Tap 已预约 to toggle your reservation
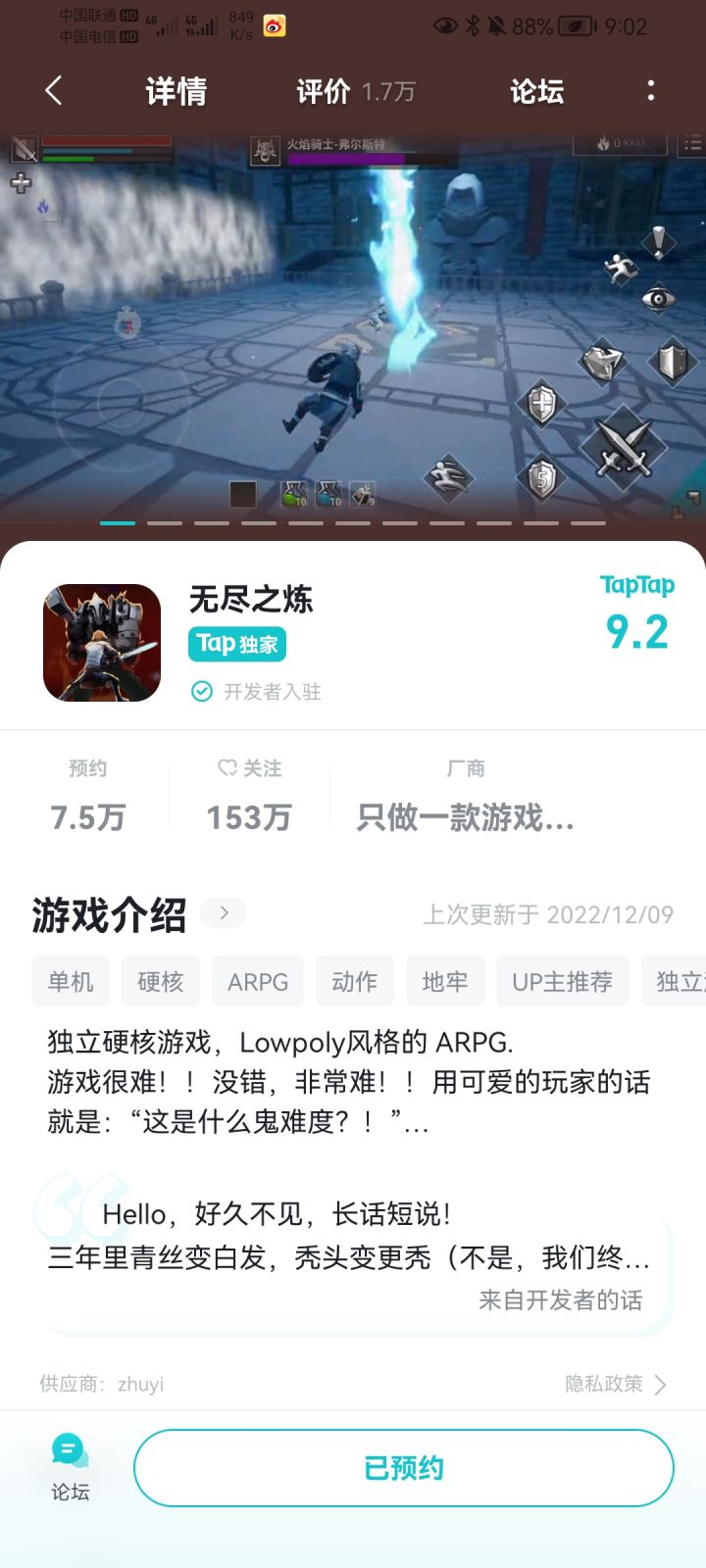The height and width of the screenshot is (1568, 706). point(403,1467)
